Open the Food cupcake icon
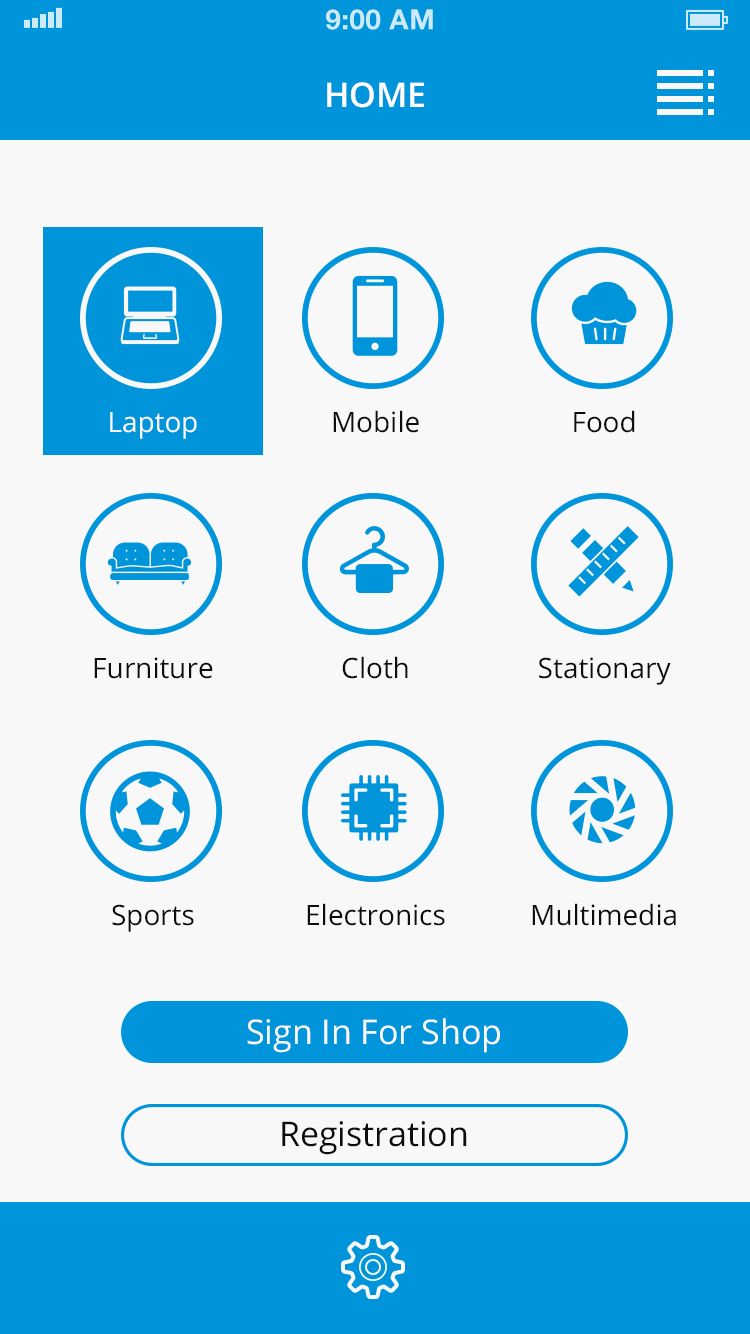 (602, 317)
